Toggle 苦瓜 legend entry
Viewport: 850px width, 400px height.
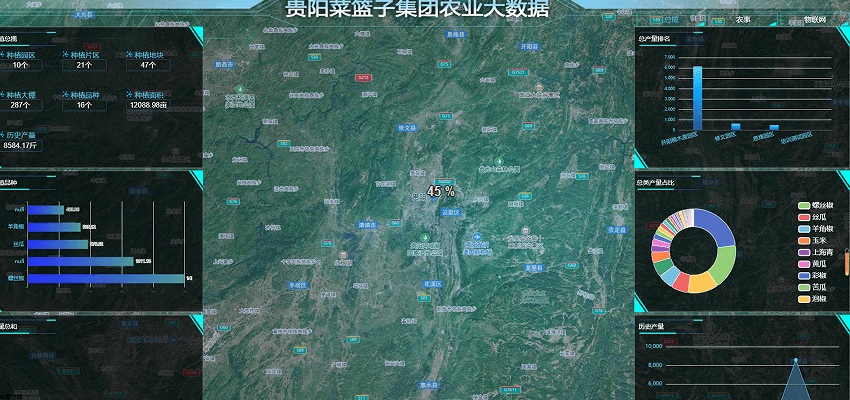tap(814, 287)
